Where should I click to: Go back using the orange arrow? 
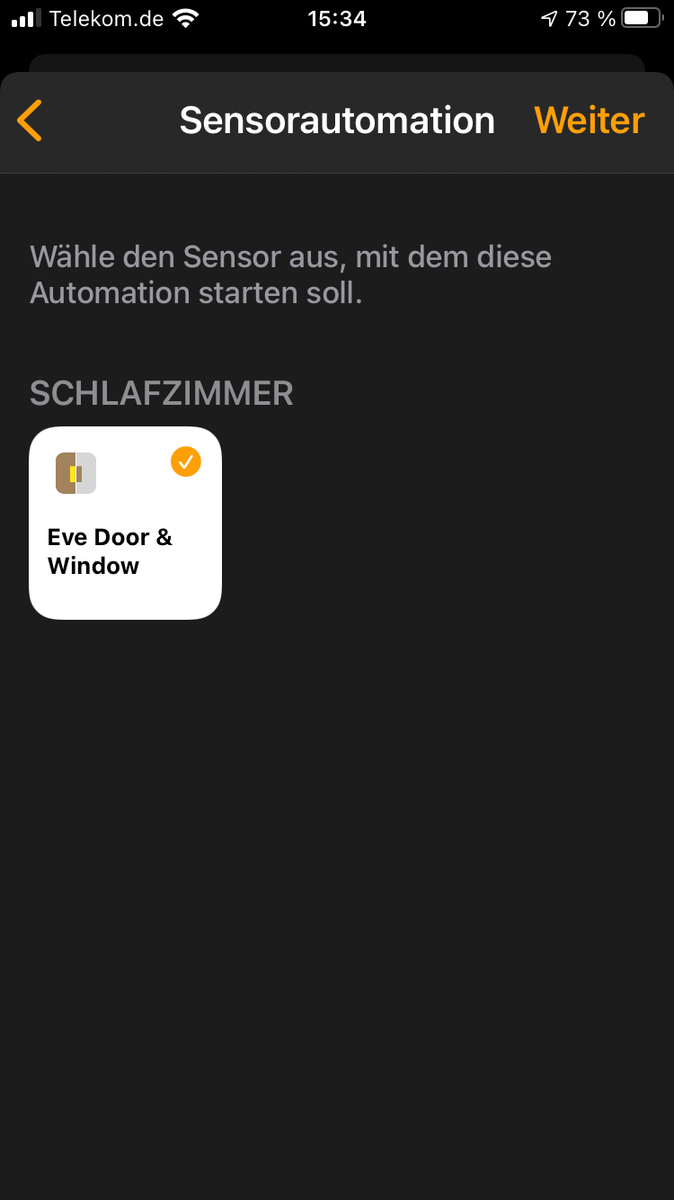coord(30,121)
